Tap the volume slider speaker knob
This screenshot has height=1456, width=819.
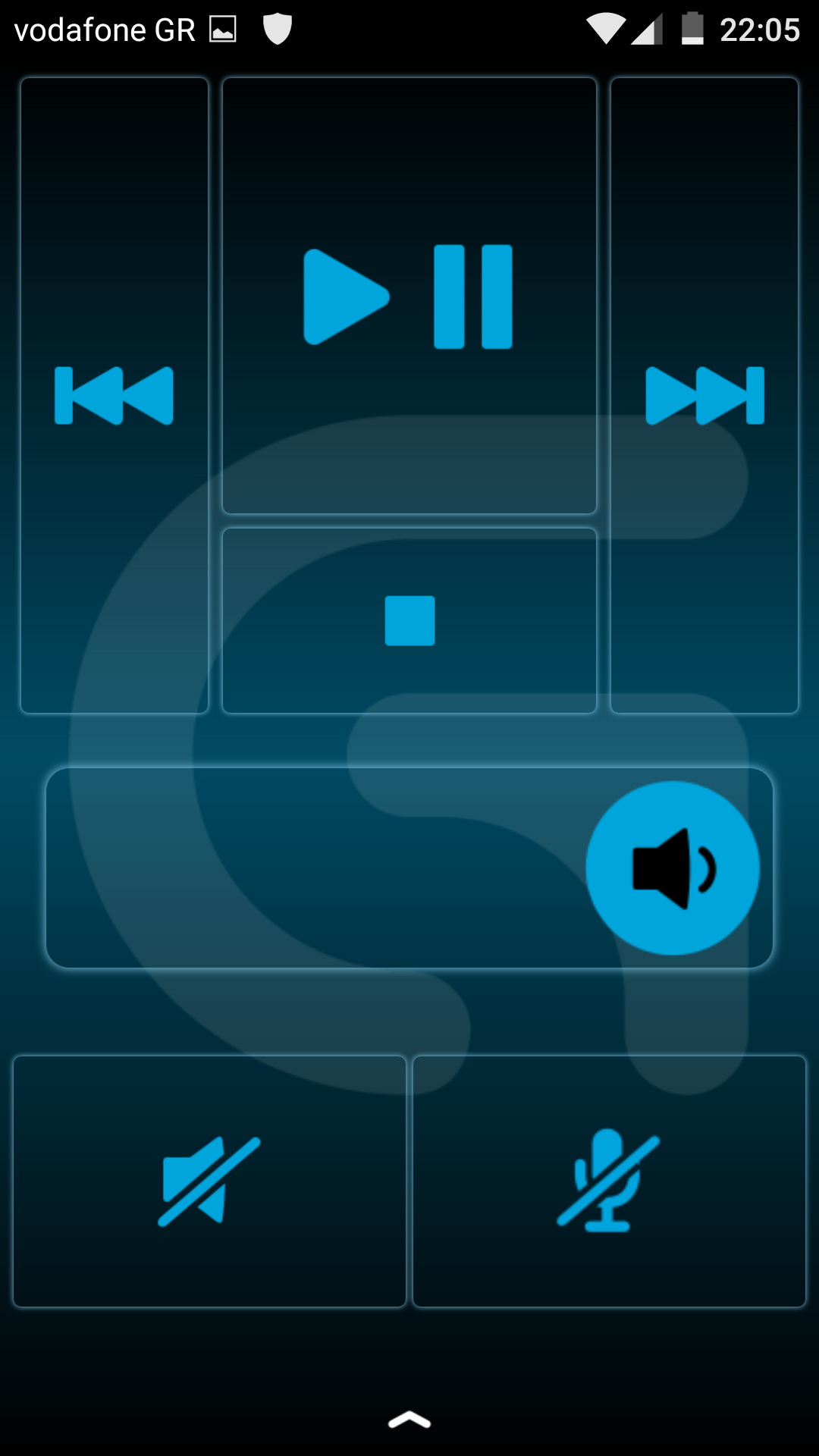click(673, 868)
